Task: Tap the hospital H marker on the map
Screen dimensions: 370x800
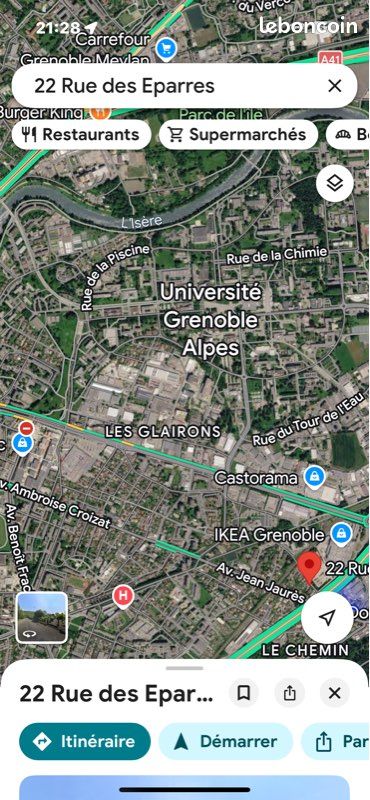Action: coord(123,596)
